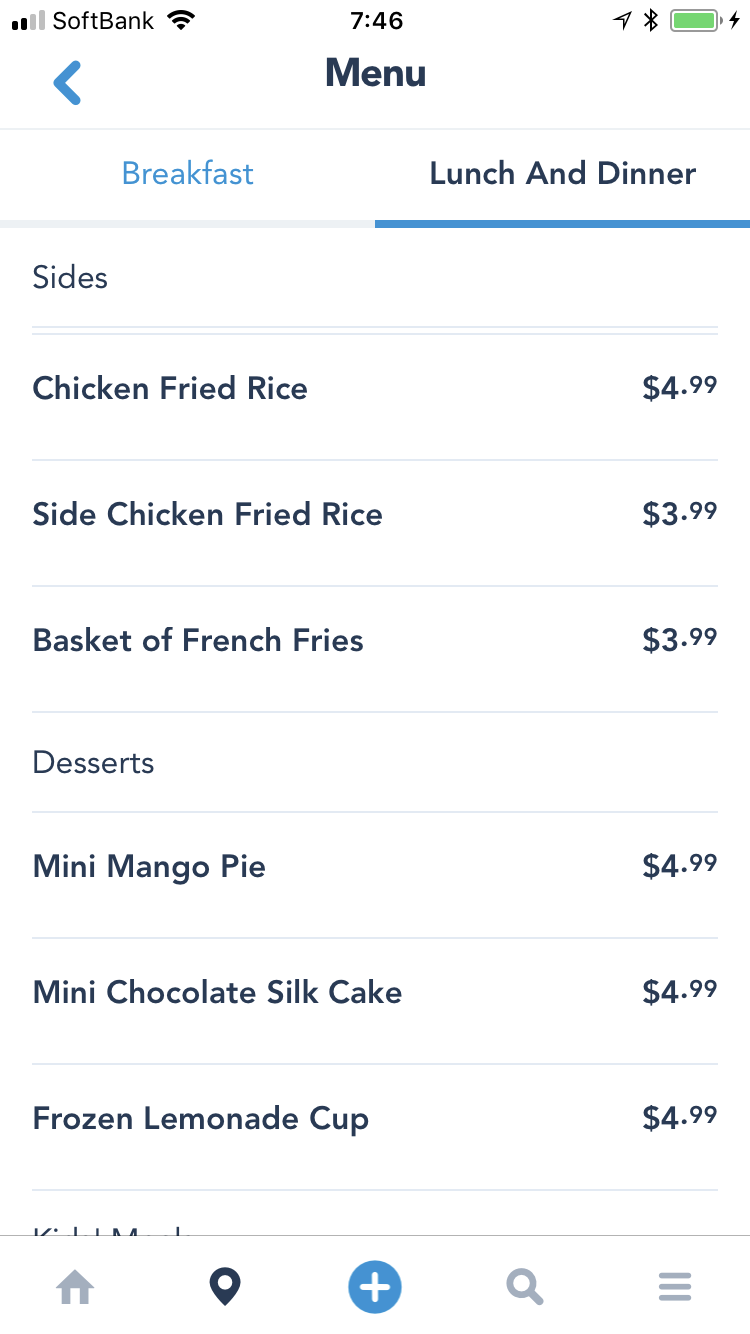The width and height of the screenshot is (750, 1334).
Task: Open the home tab in bottom bar
Action: [x=75, y=1287]
